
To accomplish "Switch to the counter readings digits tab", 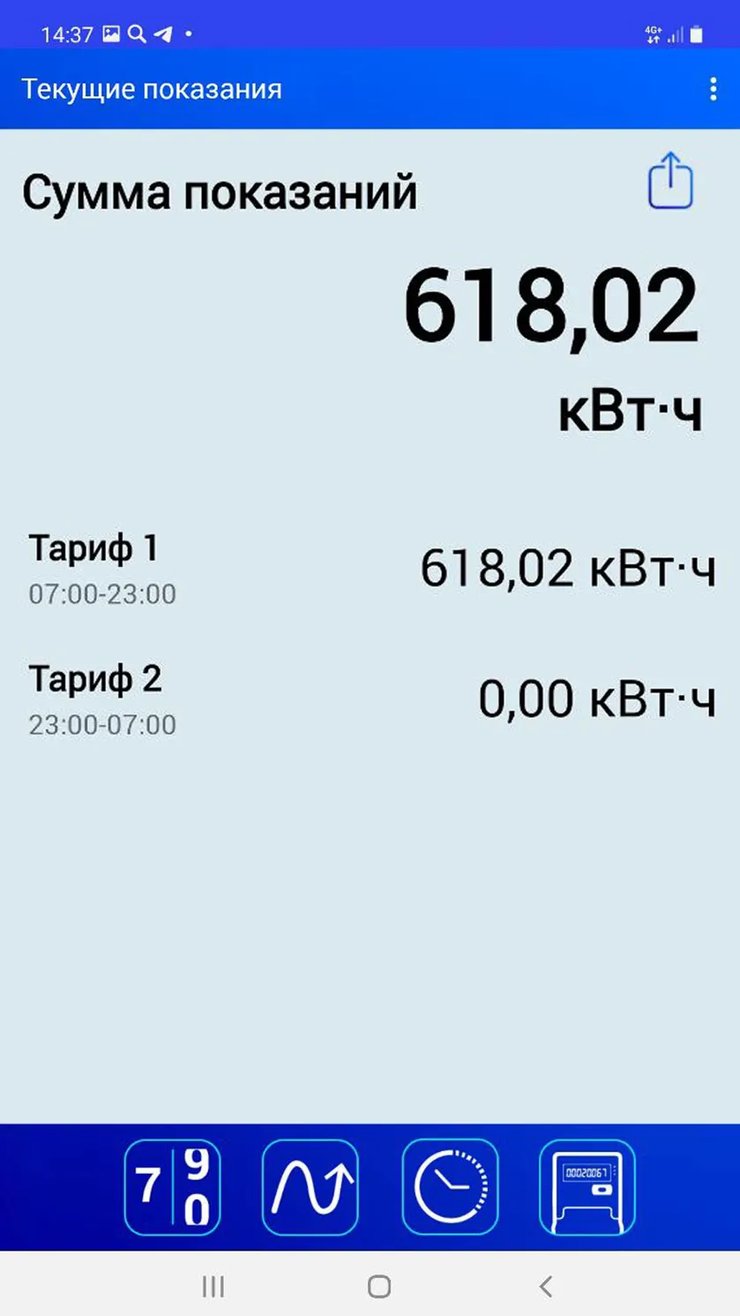I will point(172,1187).
